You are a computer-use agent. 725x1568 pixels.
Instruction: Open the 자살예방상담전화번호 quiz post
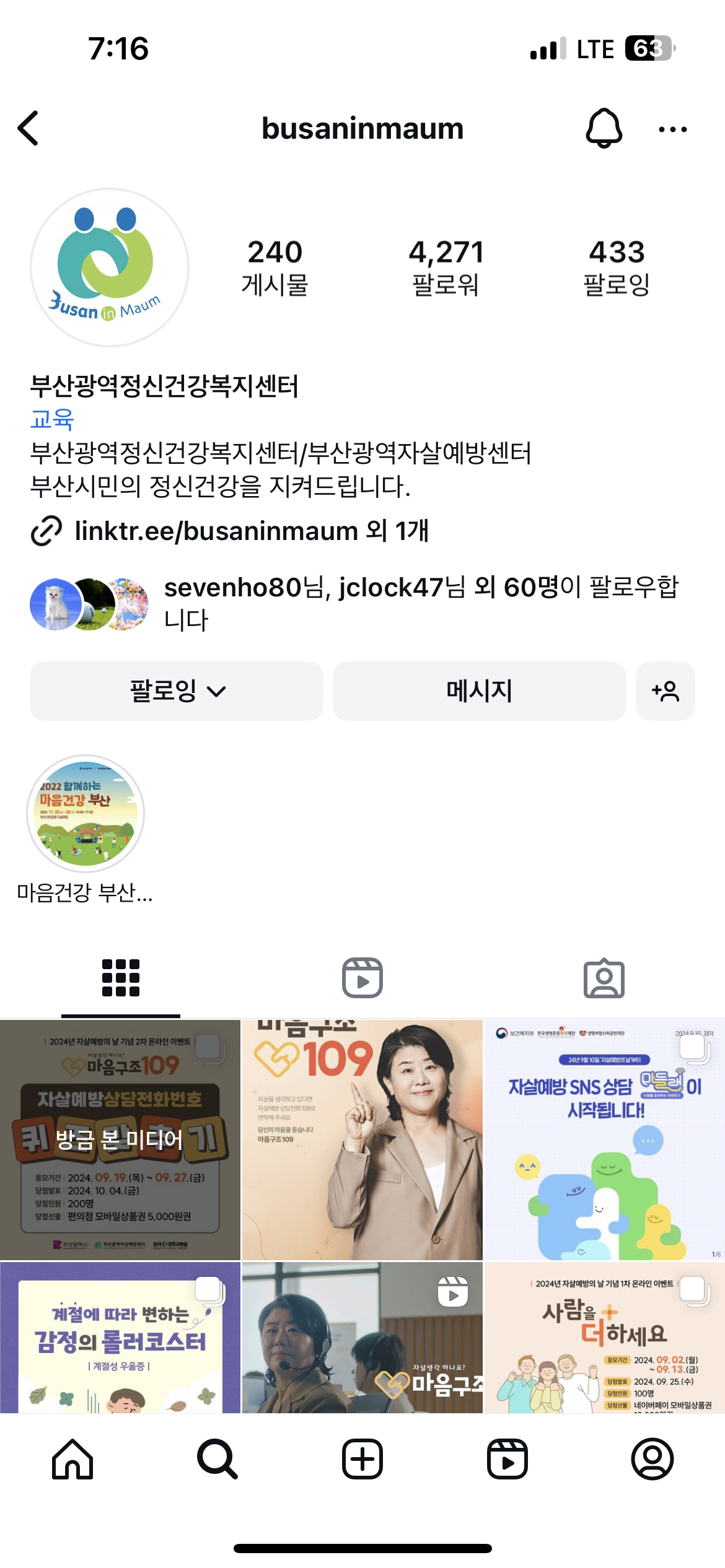tap(120, 1139)
